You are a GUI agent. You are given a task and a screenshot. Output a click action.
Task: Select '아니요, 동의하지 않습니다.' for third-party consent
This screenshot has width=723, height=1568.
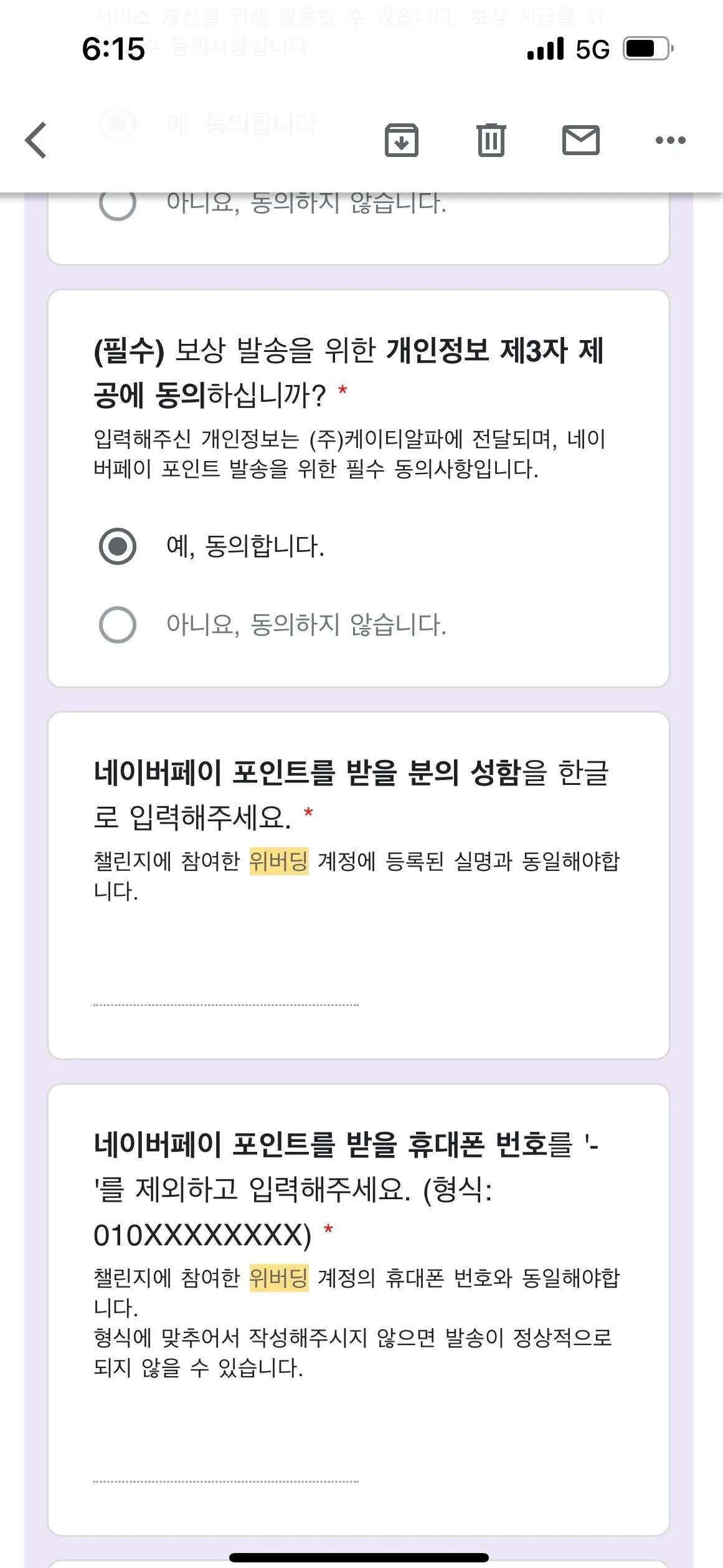point(118,624)
